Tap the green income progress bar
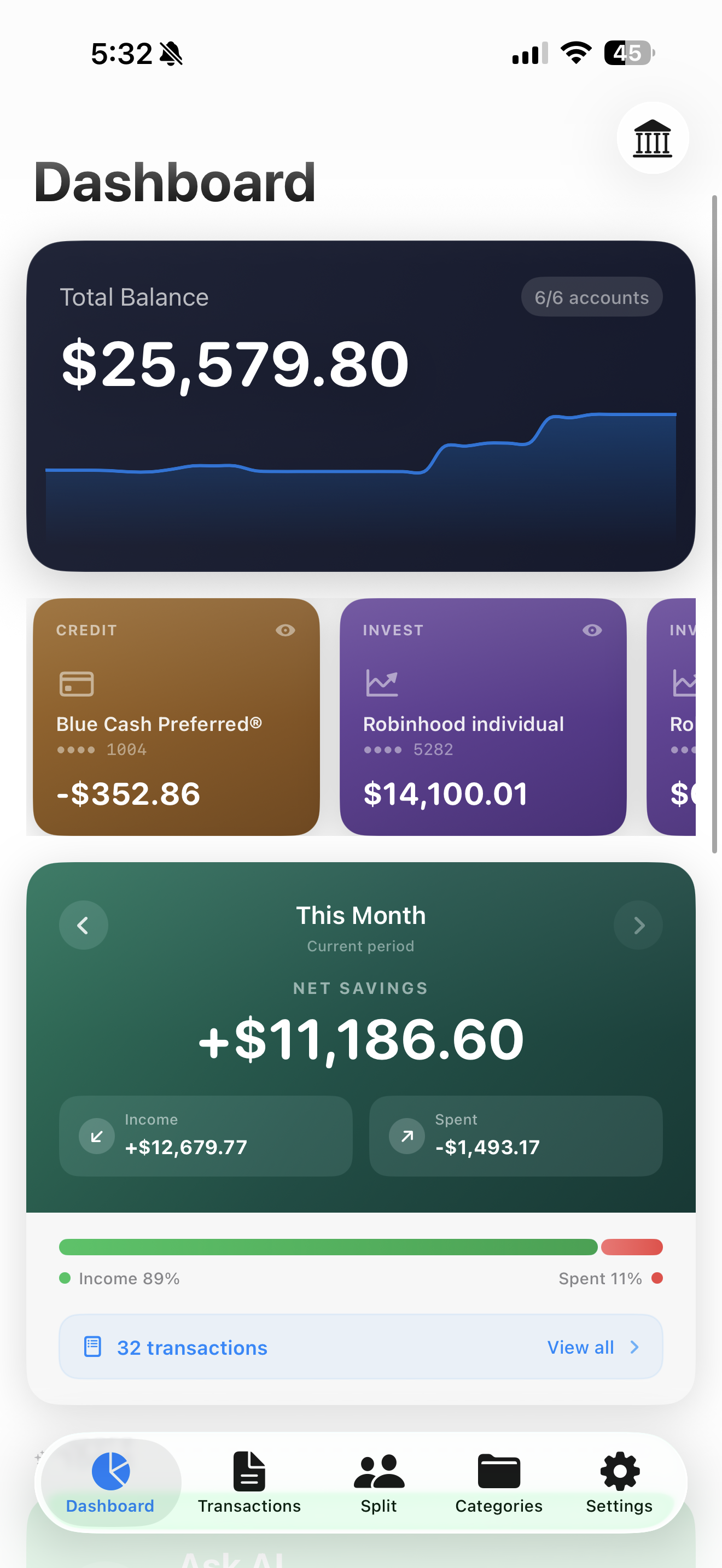Image resolution: width=722 pixels, height=1568 pixels. tap(329, 1247)
